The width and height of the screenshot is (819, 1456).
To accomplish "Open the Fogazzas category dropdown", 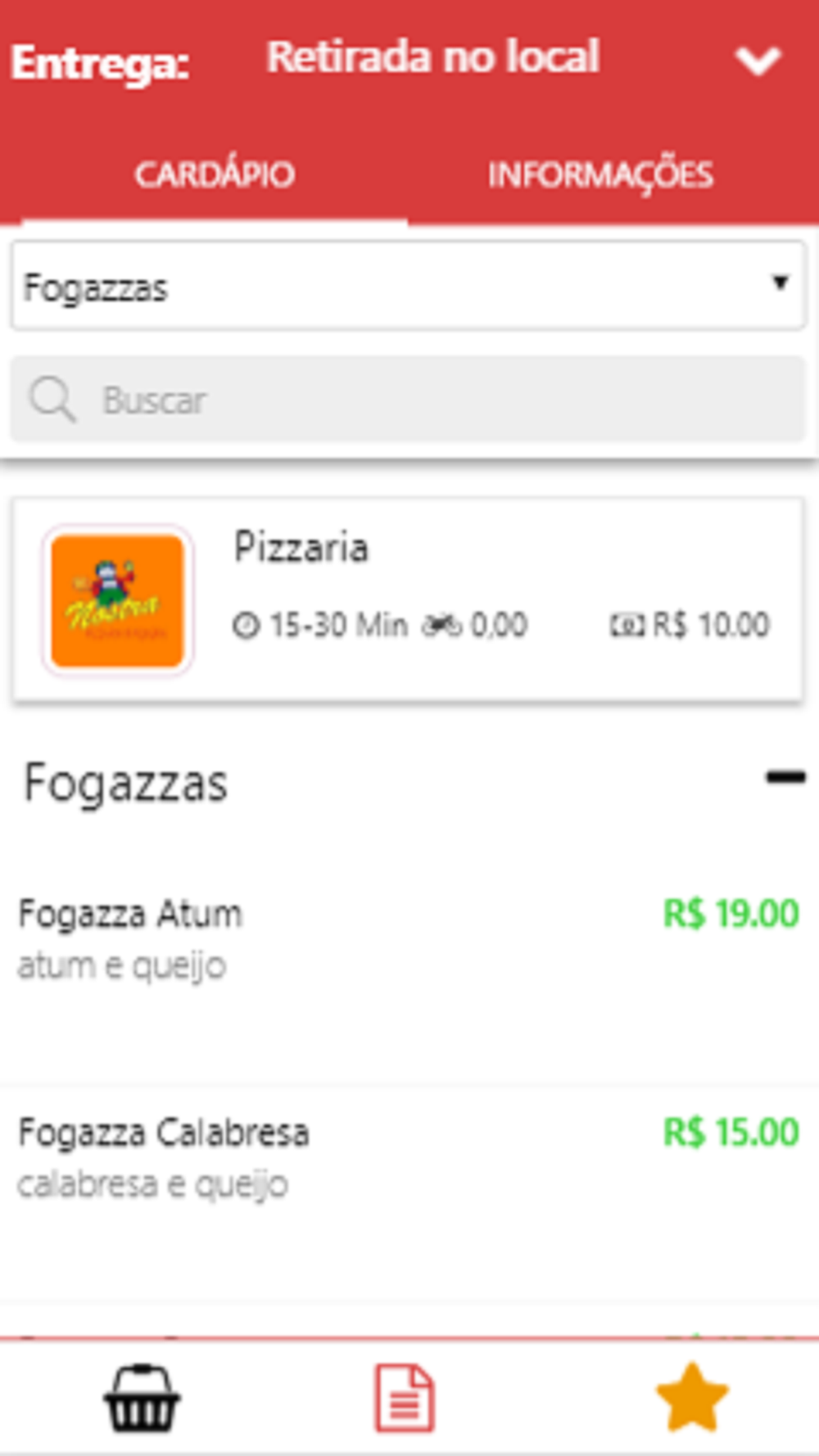I will click(408, 286).
